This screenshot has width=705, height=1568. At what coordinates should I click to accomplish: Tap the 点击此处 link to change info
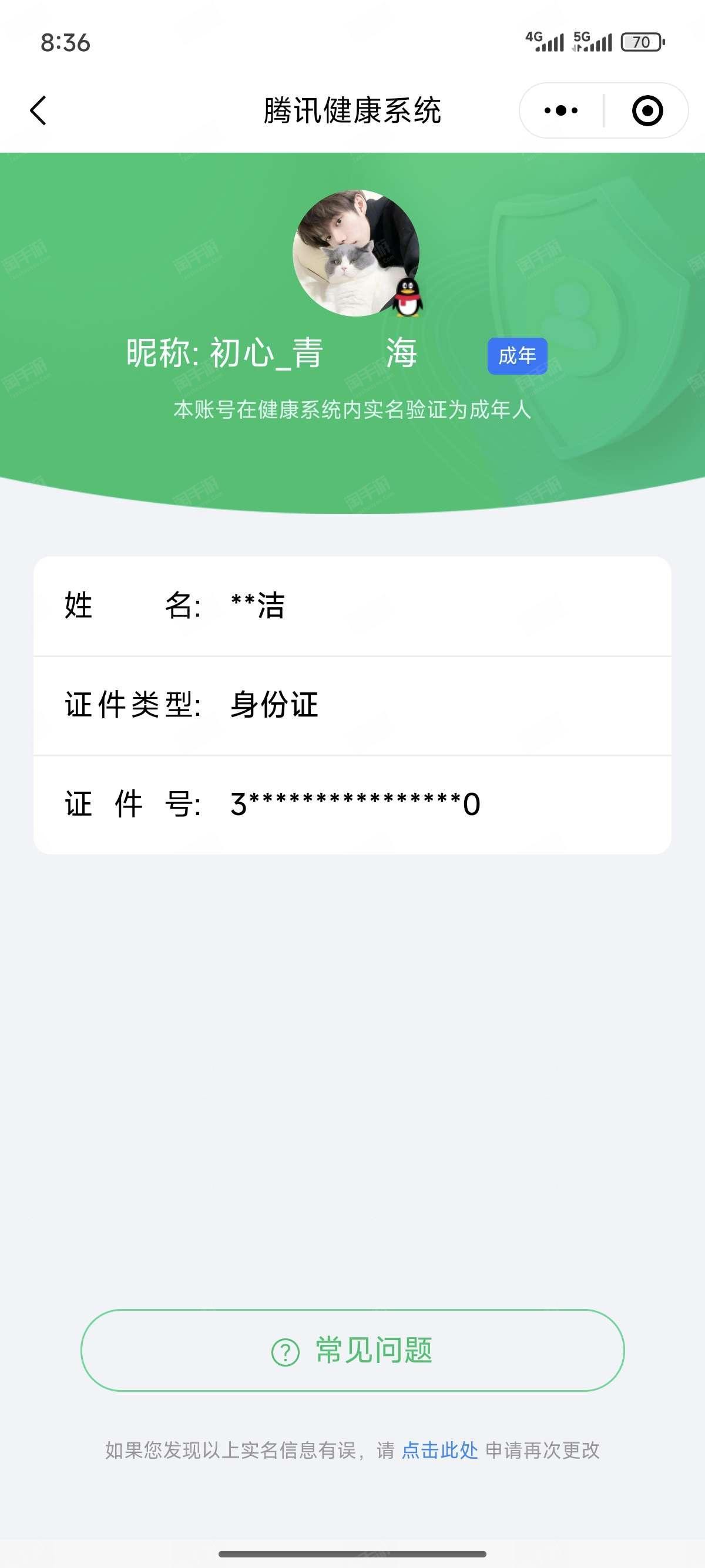click(x=439, y=1450)
